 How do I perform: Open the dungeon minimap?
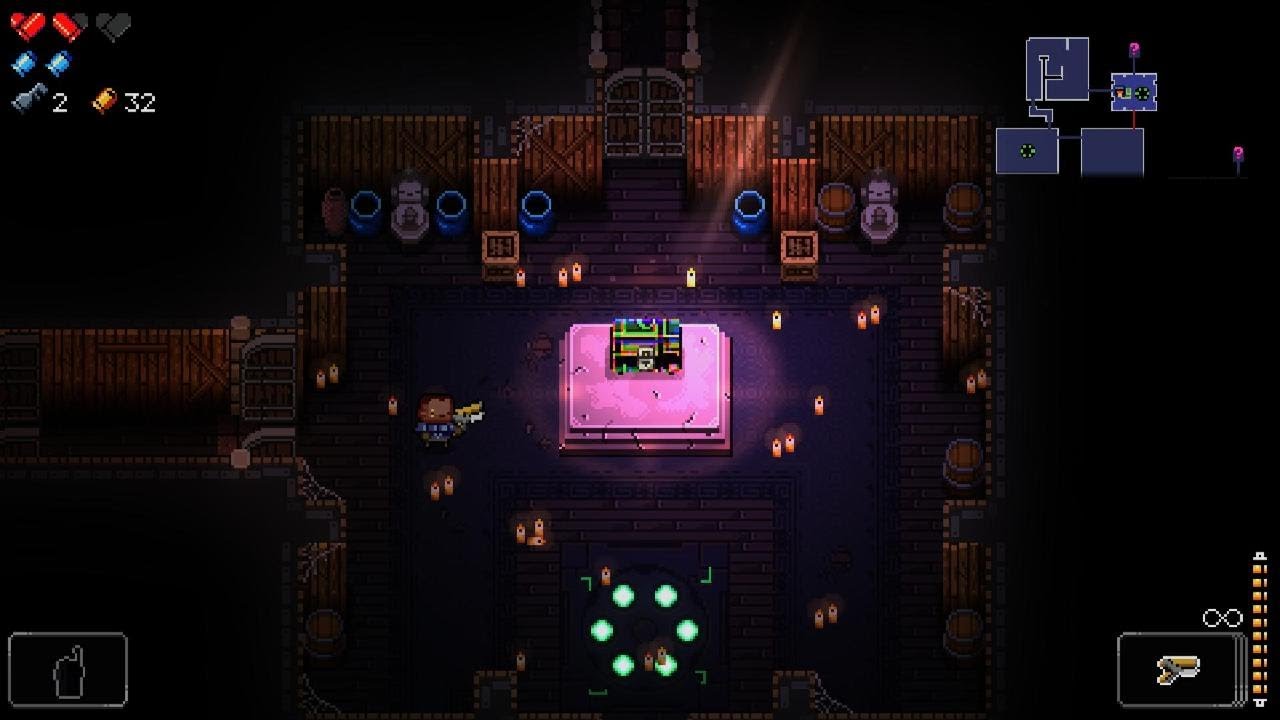pos(1122,106)
